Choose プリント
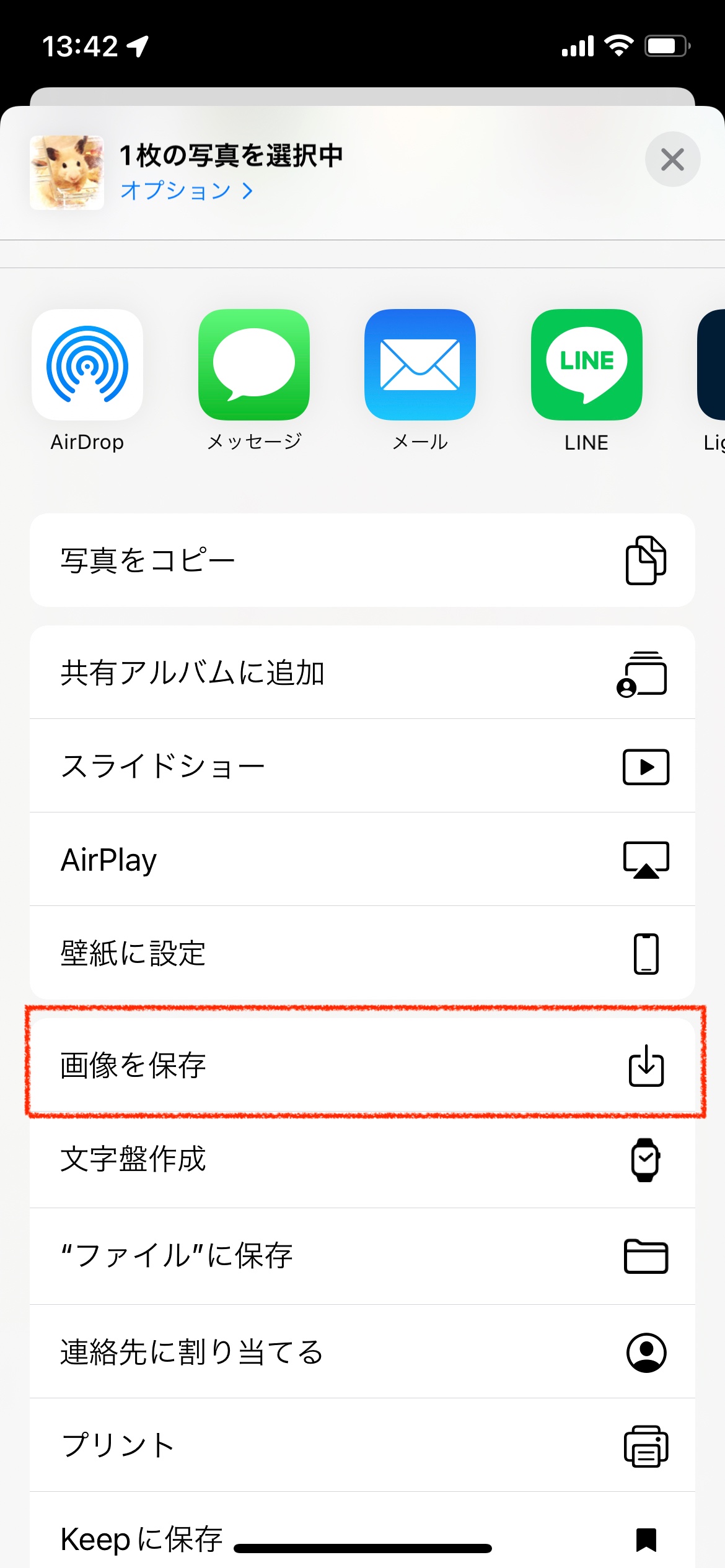This screenshot has width=725, height=1568. (362, 1445)
